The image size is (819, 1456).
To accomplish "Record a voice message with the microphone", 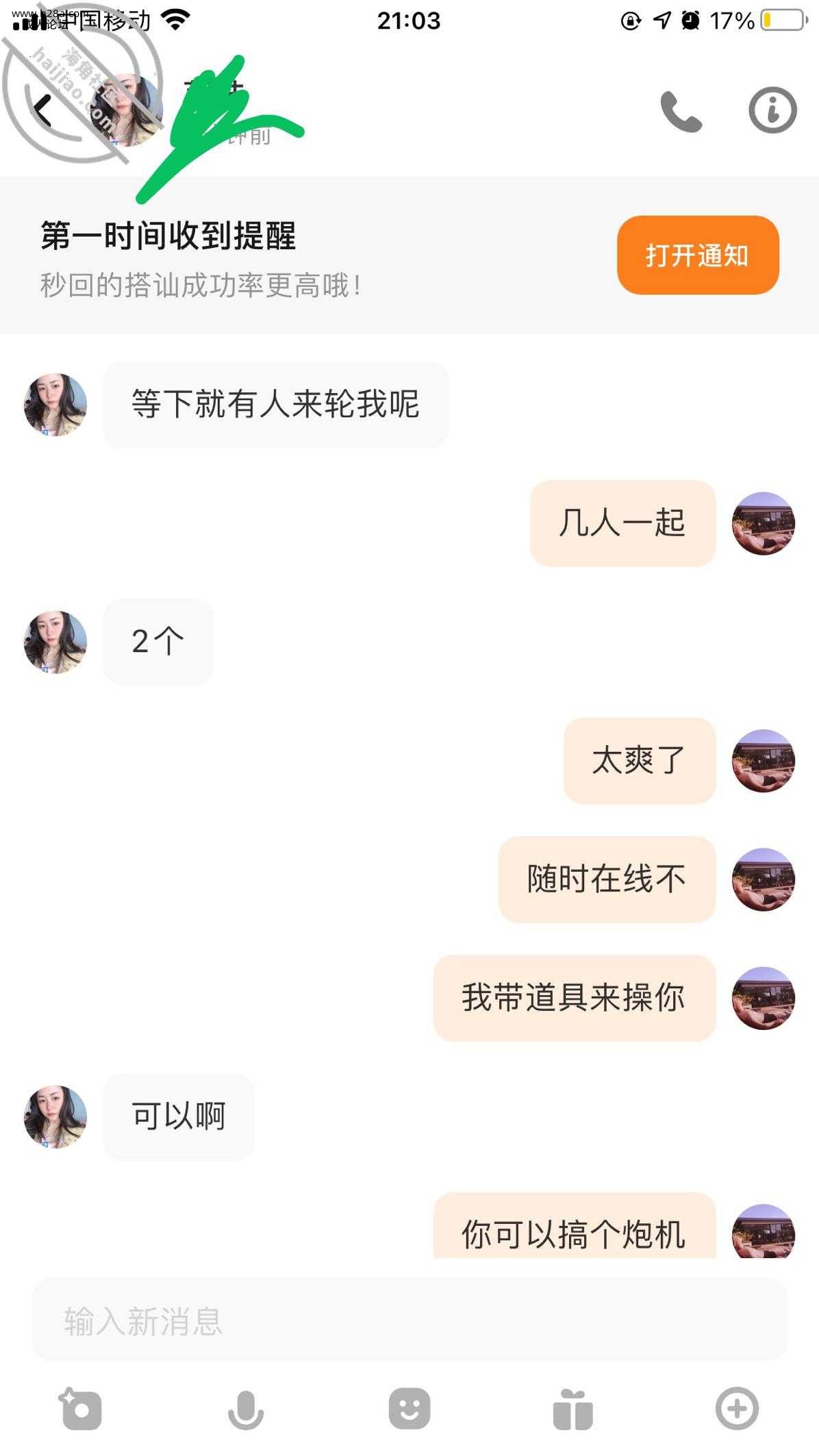I will coord(245,1410).
